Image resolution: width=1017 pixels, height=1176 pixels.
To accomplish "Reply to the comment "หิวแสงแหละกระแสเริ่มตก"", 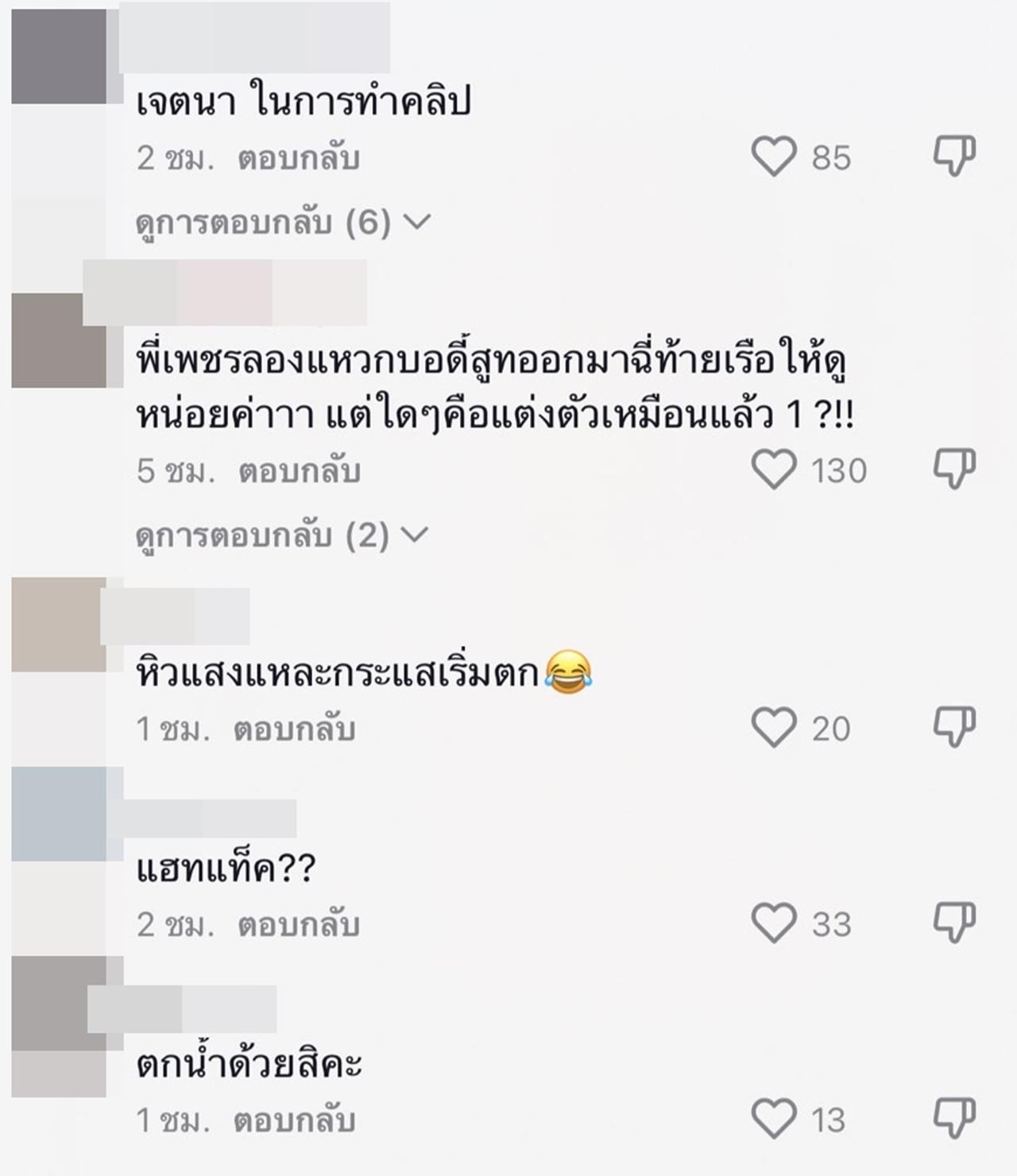I will click(294, 729).
